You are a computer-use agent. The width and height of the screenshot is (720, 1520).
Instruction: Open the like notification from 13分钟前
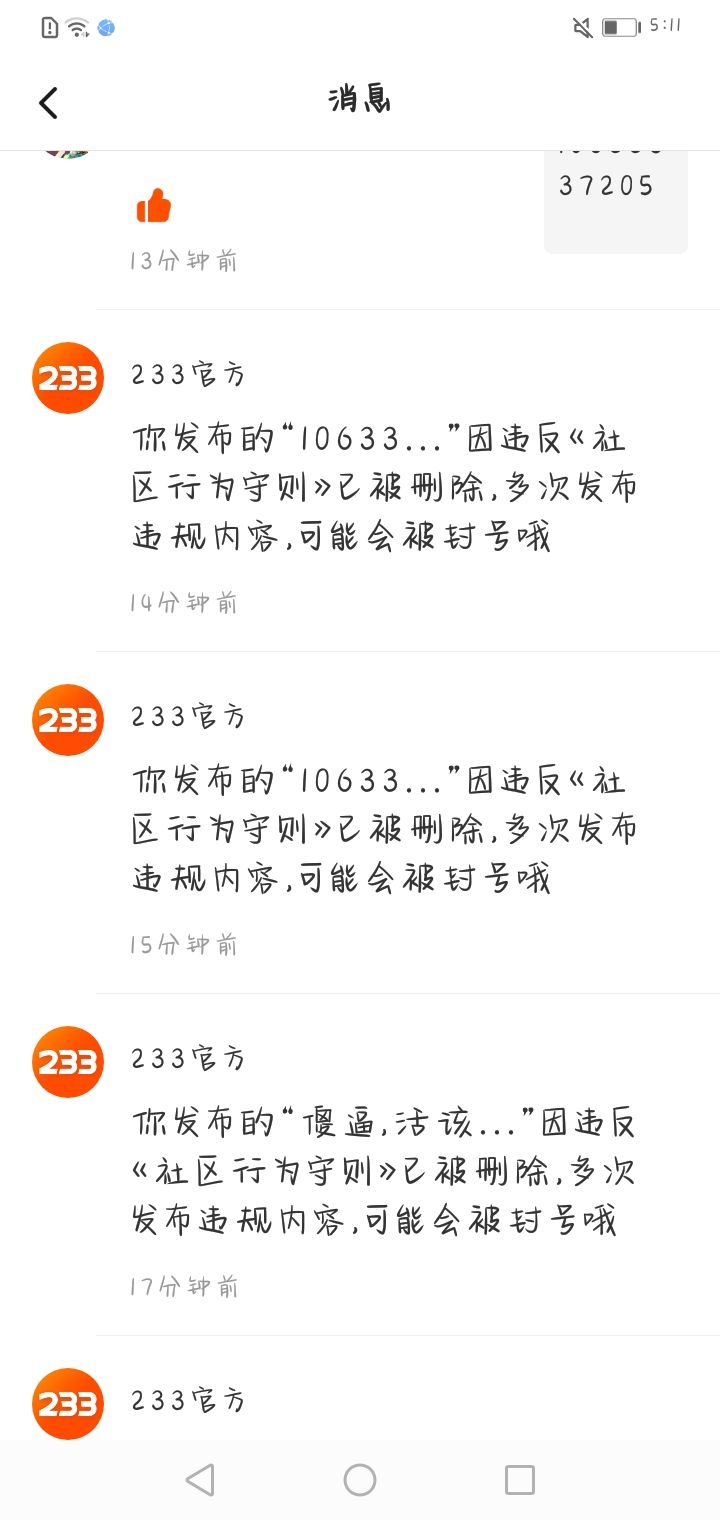point(360,230)
